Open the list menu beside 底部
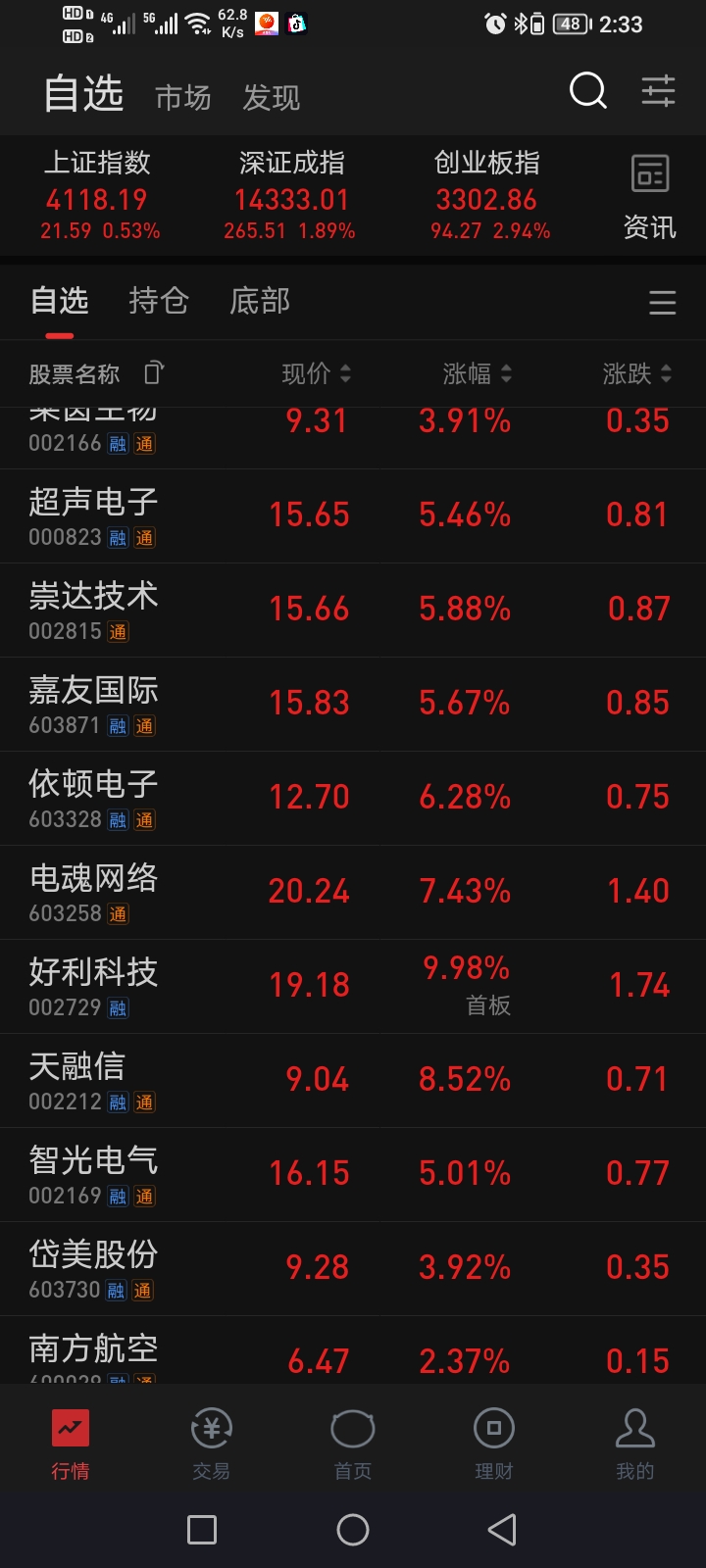 coord(662,303)
